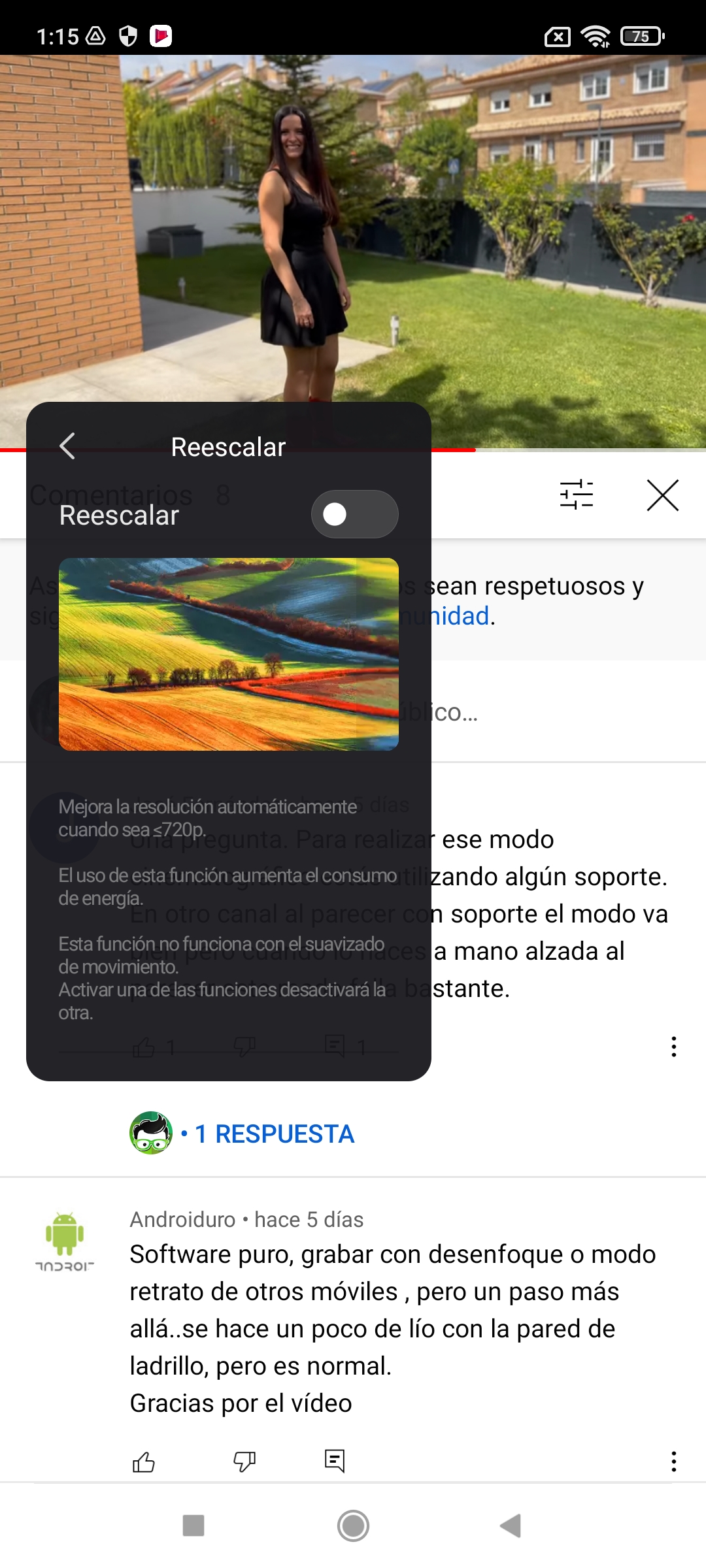Screen dimensions: 706x1568
Task: Enable the Reescalar toggle
Action: 354,514
